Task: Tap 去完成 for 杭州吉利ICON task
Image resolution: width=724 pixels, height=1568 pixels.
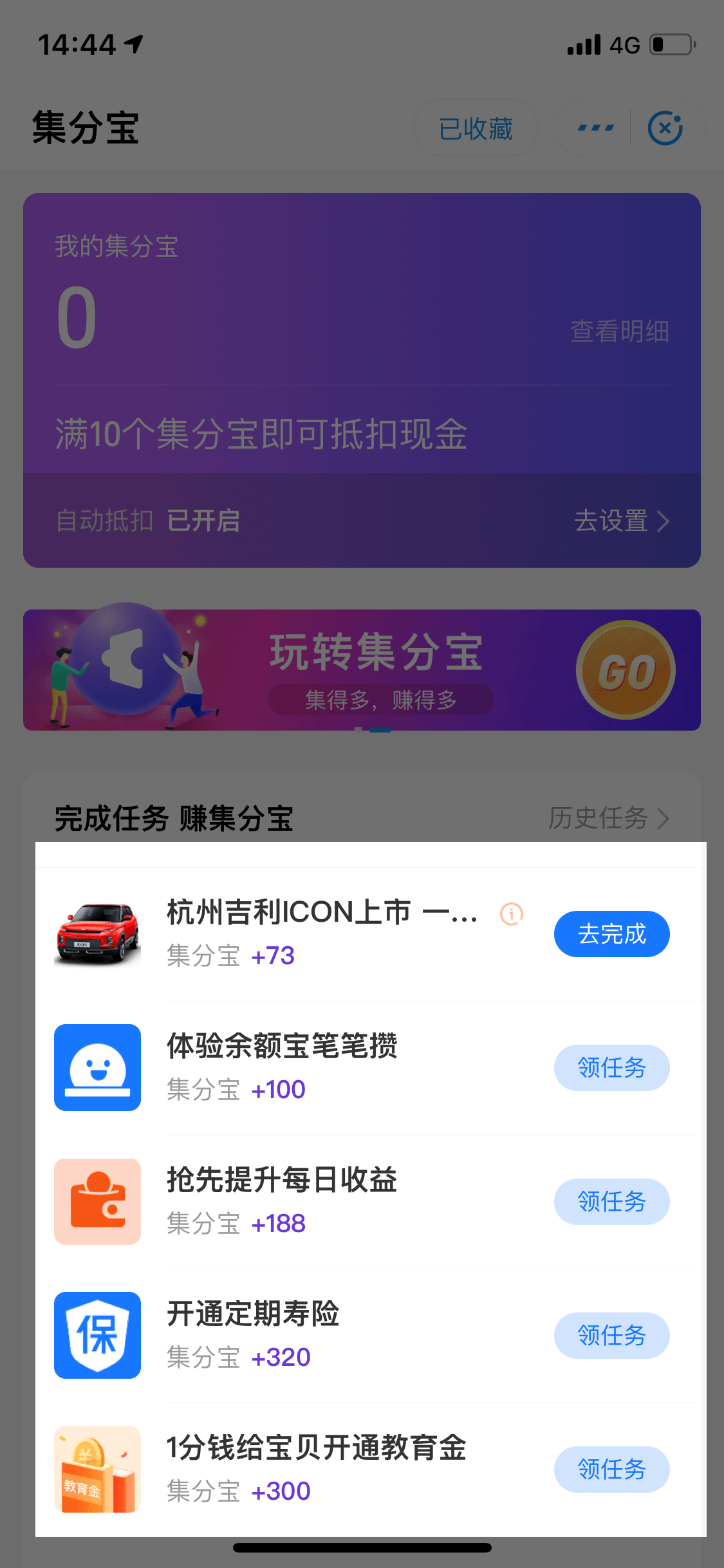Action: [x=611, y=934]
